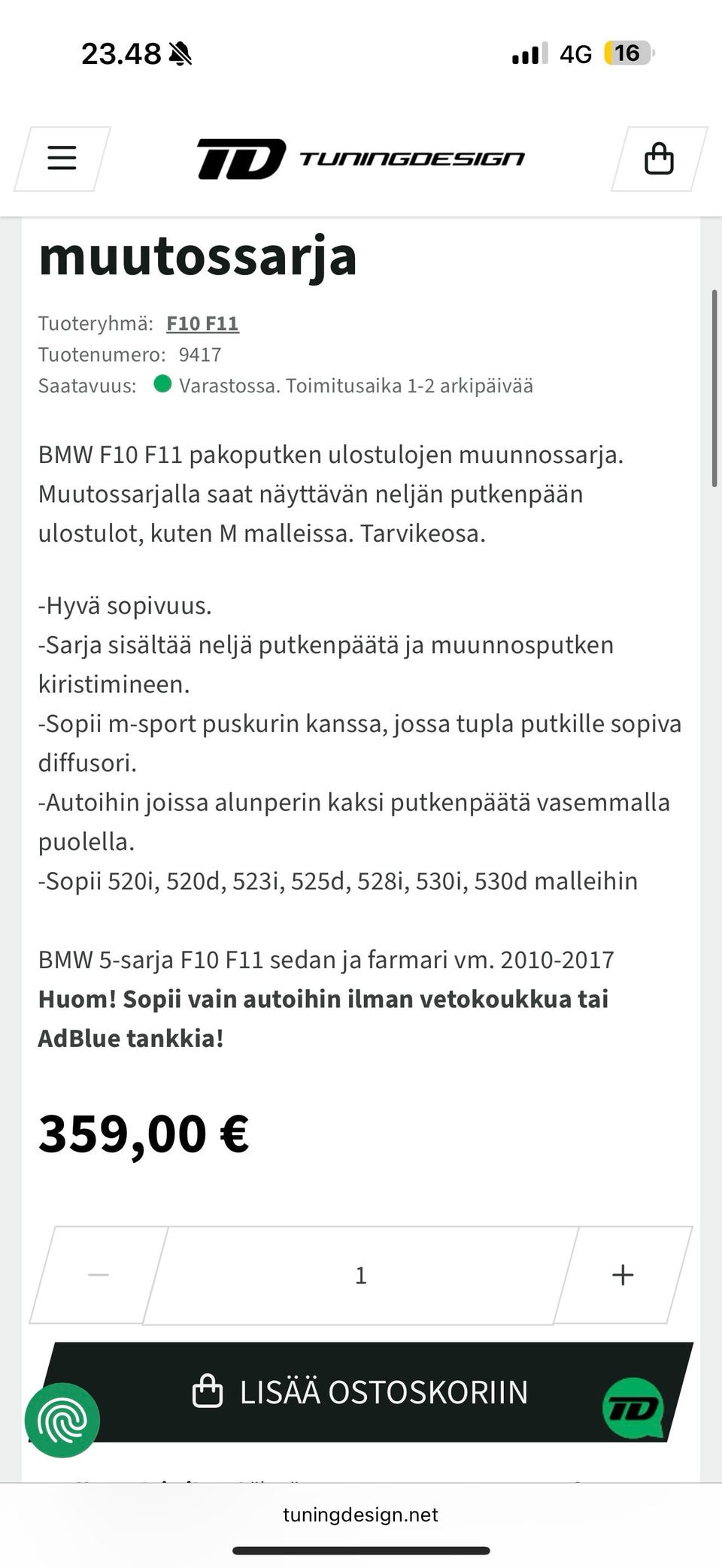Open the F10 F11 product group link
The image size is (722, 1568).
click(202, 323)
